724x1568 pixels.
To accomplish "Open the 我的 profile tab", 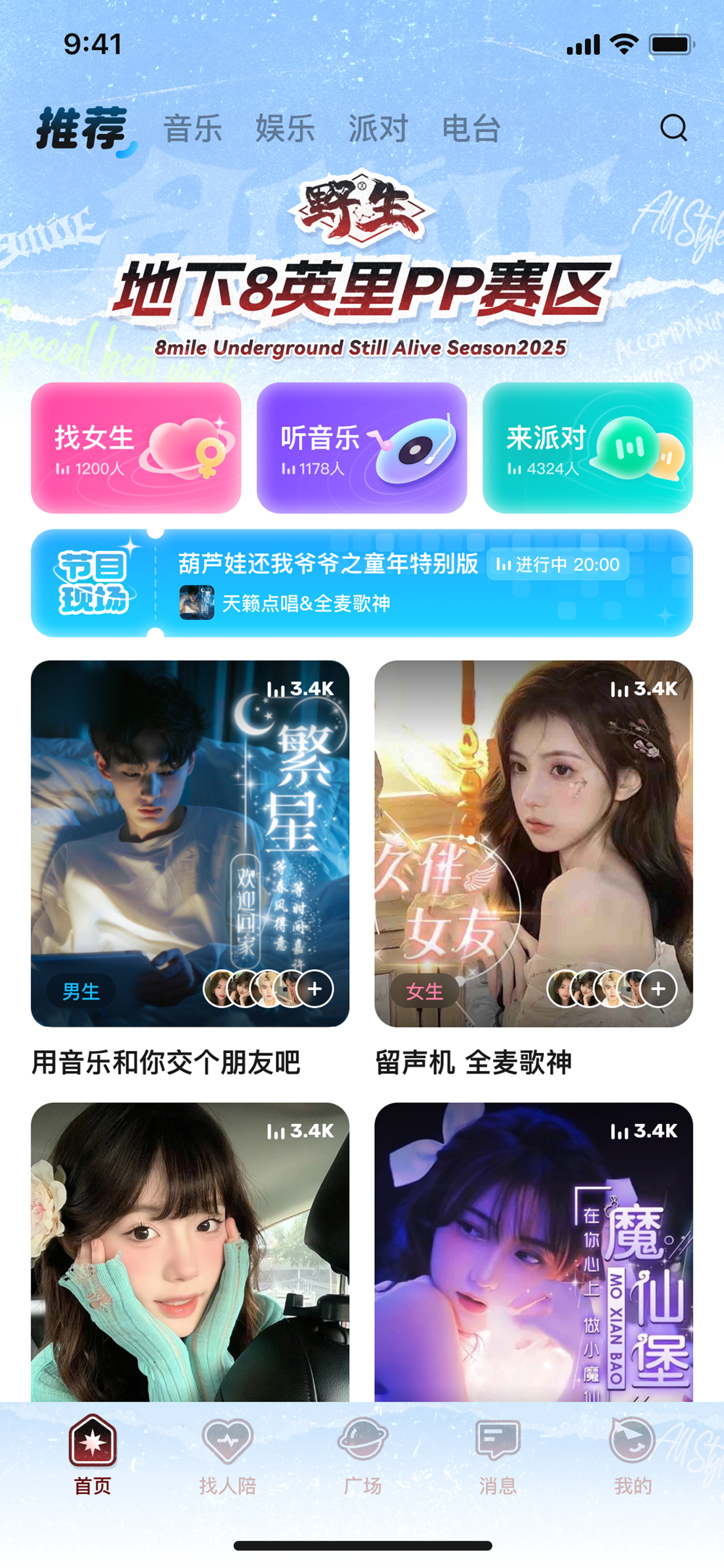I will pos(633,1456).
